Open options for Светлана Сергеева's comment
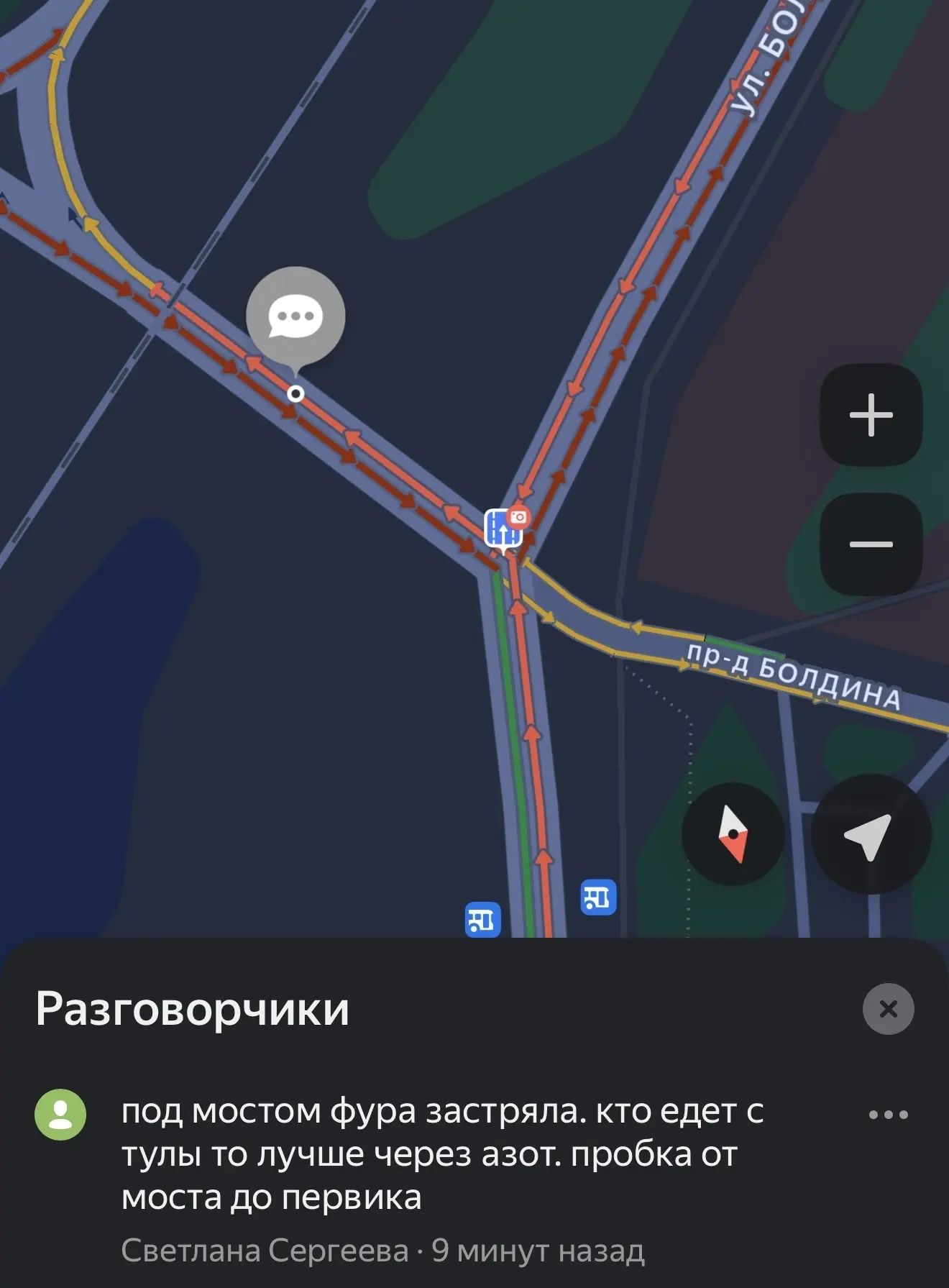This screenshot has width=949, height=1288. pyautogui.click(x=888, y=1115)
